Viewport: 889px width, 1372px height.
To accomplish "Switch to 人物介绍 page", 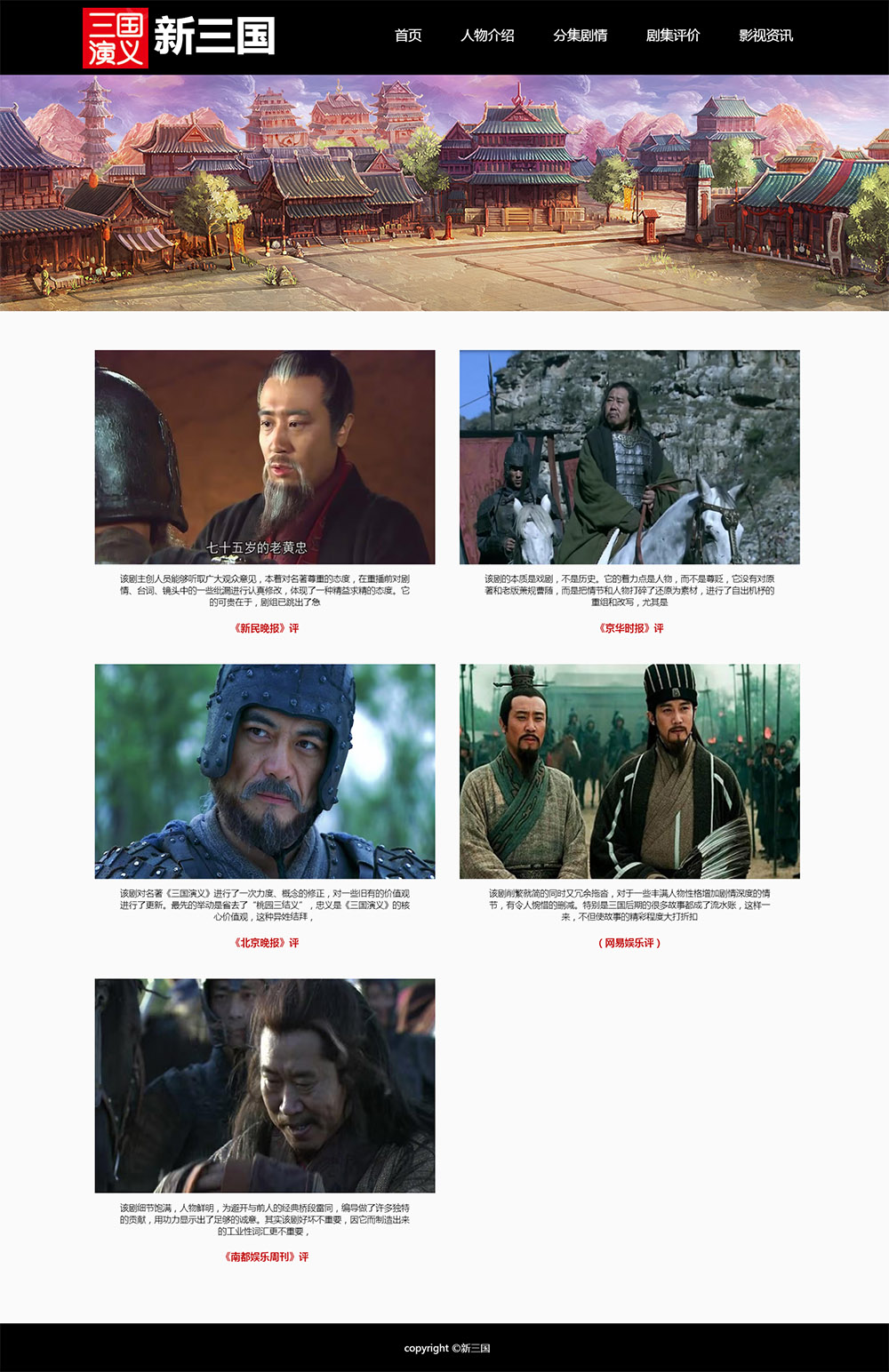I will point(487,36).
